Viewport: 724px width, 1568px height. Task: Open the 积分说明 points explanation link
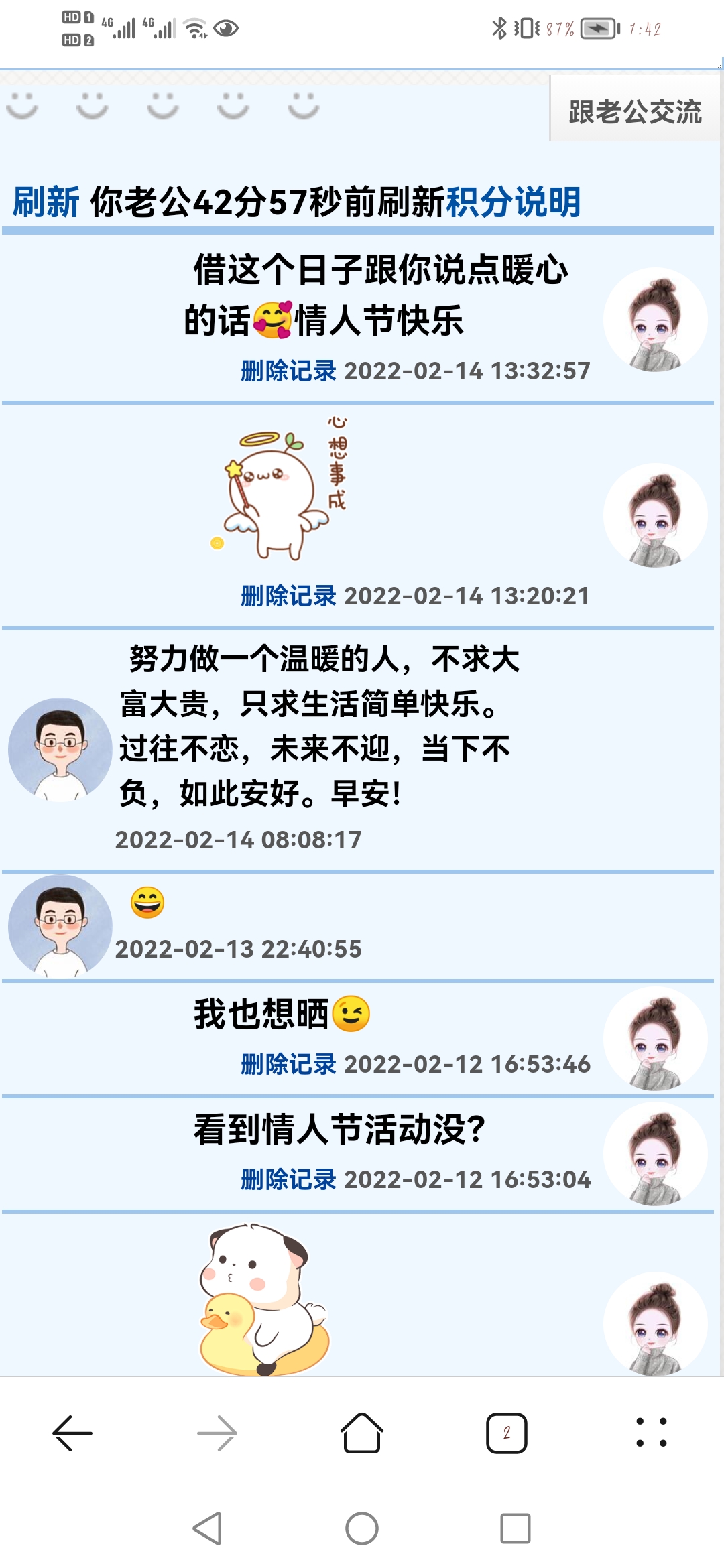[513, 202]
